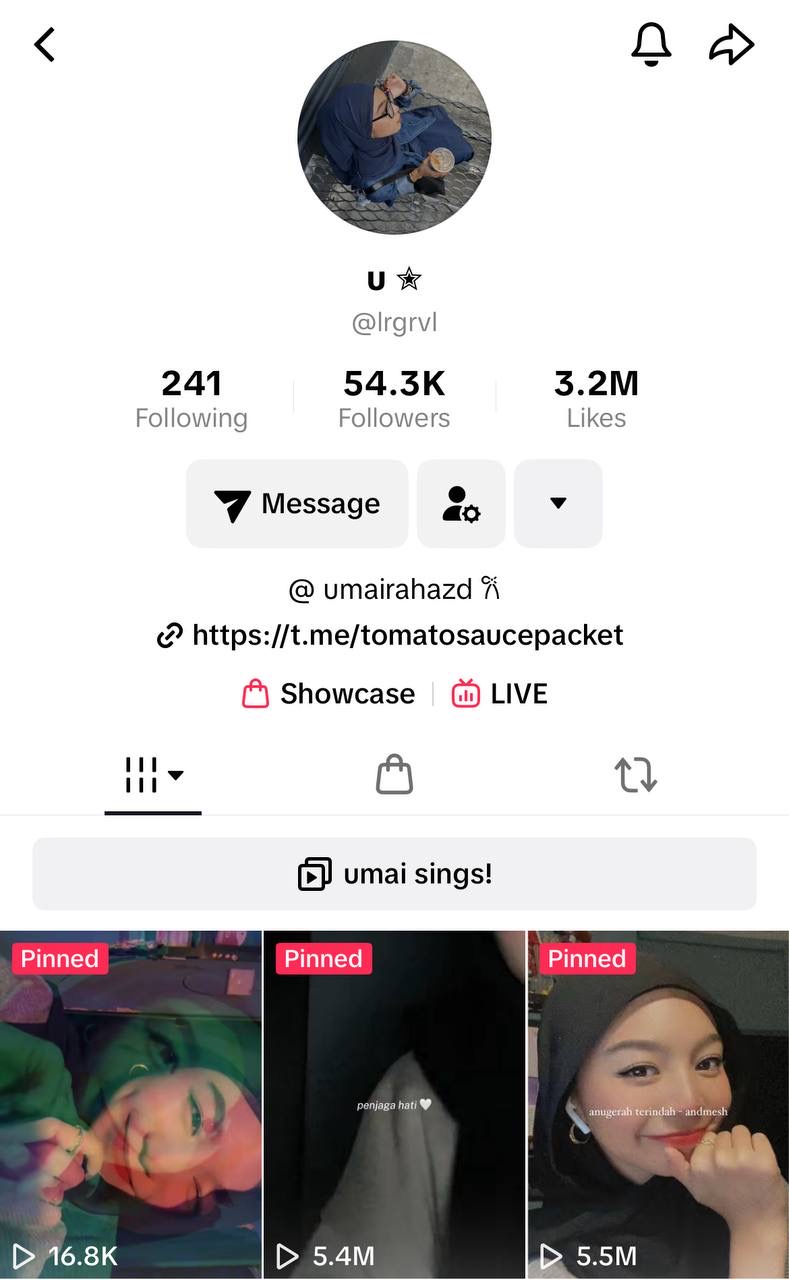The image size is (789, 1280).
Task: Select the videos grid tab
Action: pos(153,775)
